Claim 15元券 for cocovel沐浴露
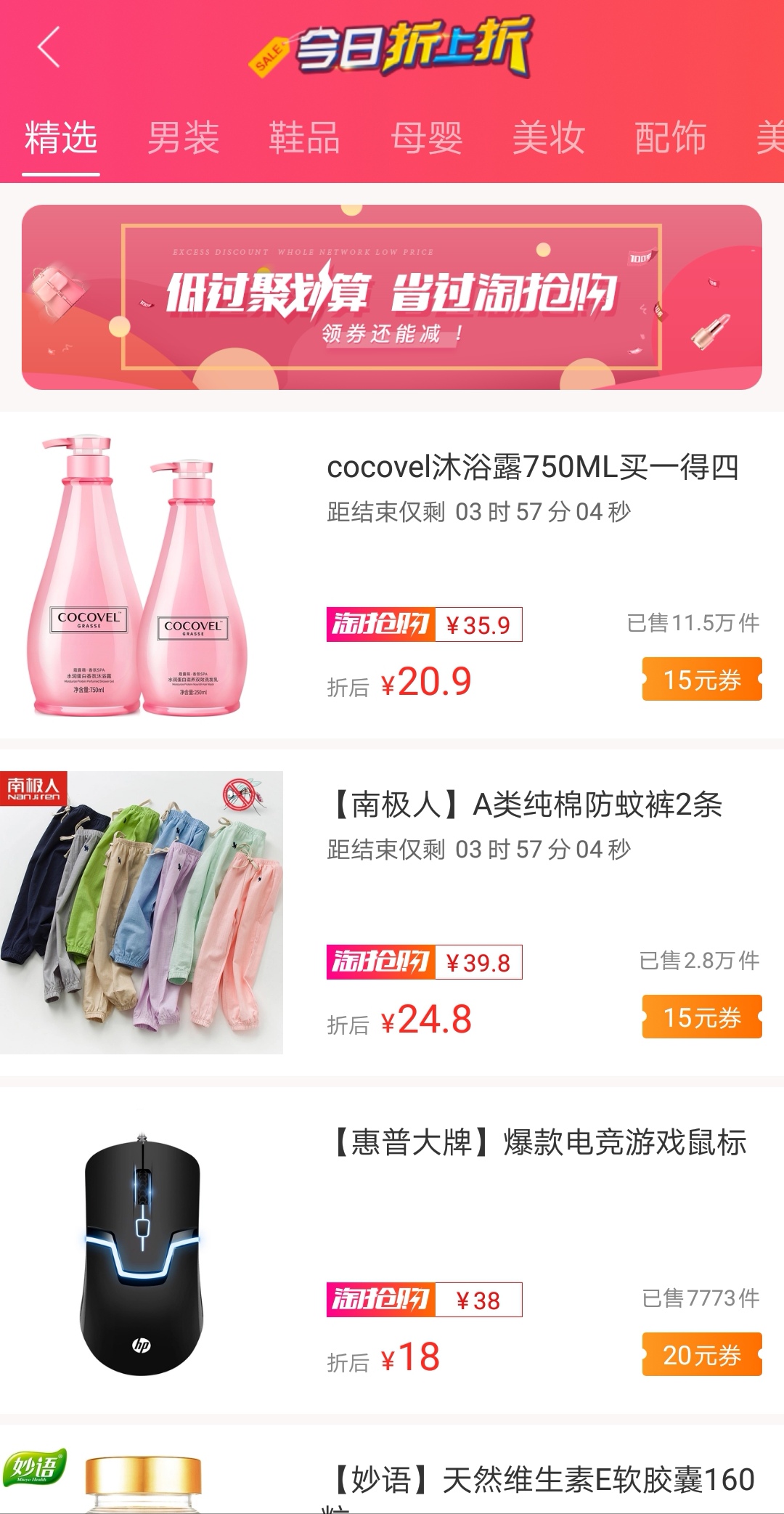Screen dimensions: 784x1514 click(x=701, y=680)
